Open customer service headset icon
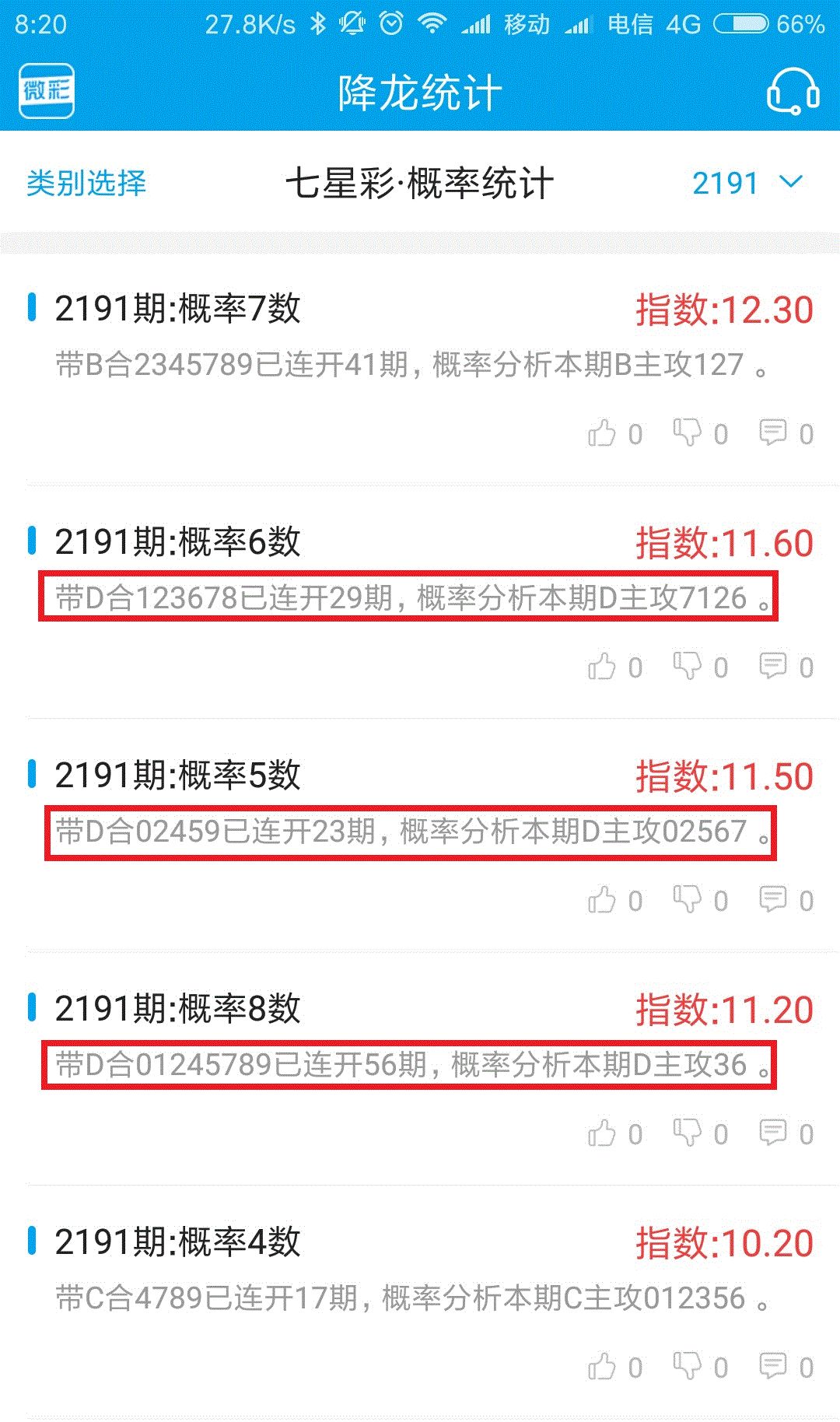840x1422 pixels. (x=793, y=93)
